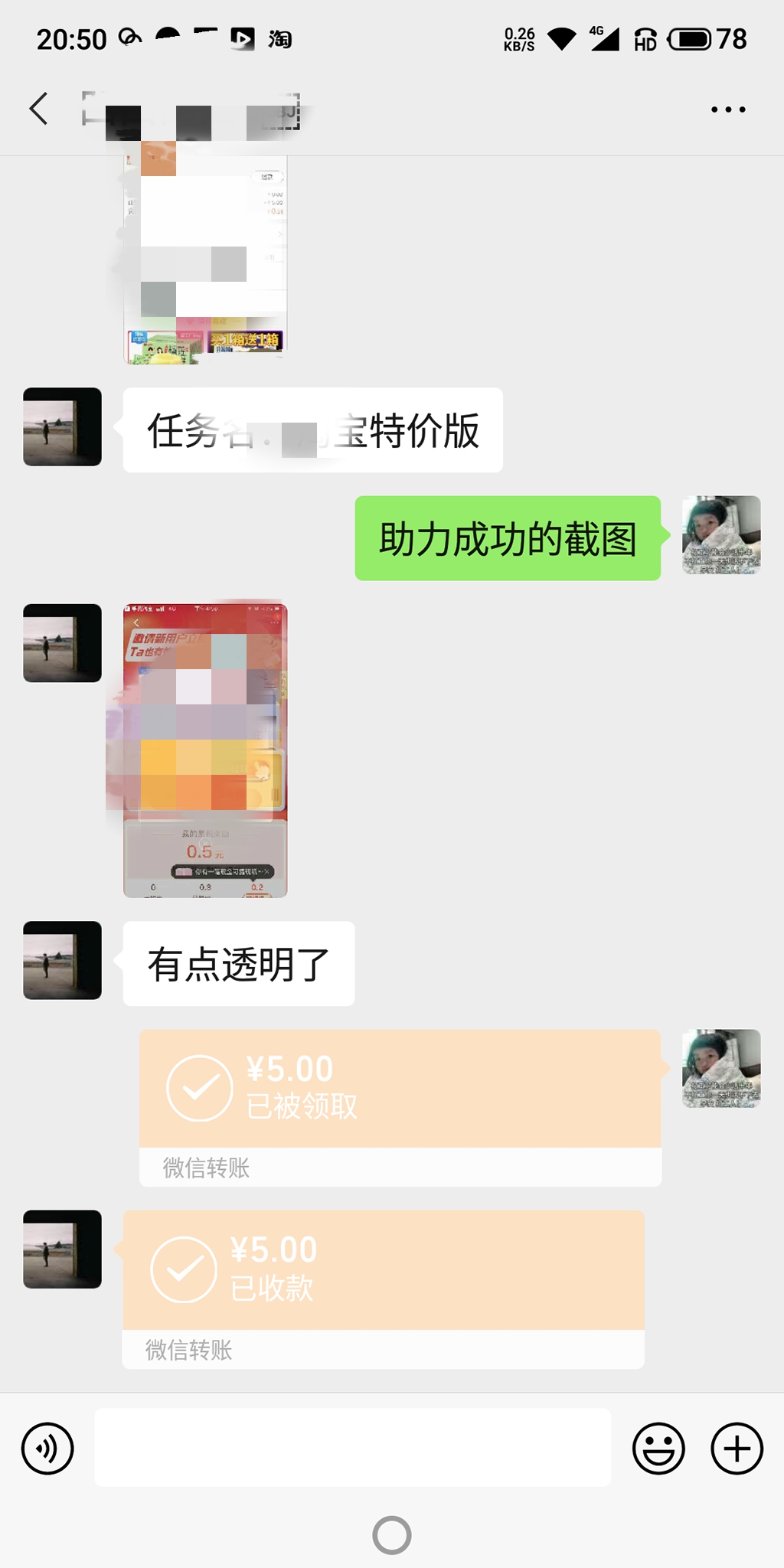Viewport: 784px width, 1568px height.
Task: Open the ¥5.00 已收款 transfer card
Action: (x=383, y=1289)
